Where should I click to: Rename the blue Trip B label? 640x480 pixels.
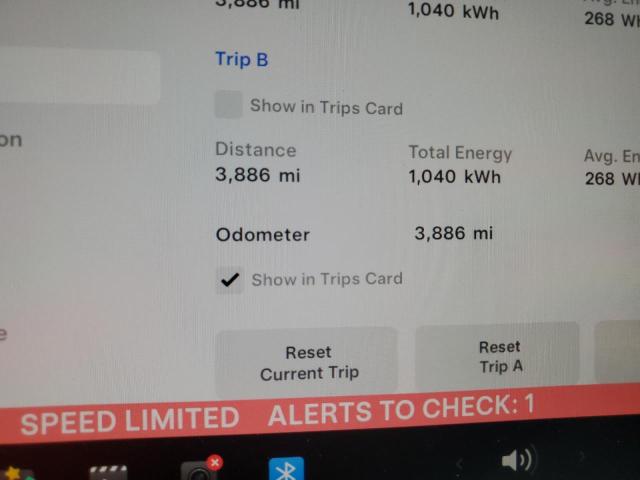(x=242, y=59)
